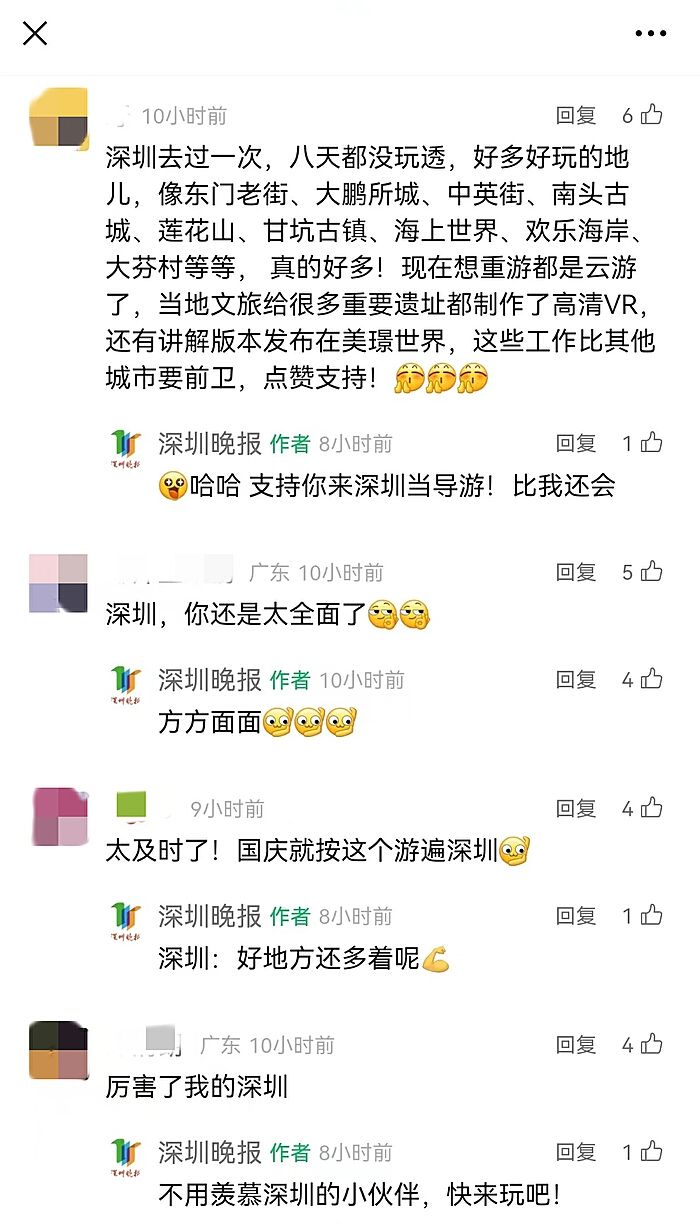Reply to the 方方面面 comment

click(x=576, y=680)
